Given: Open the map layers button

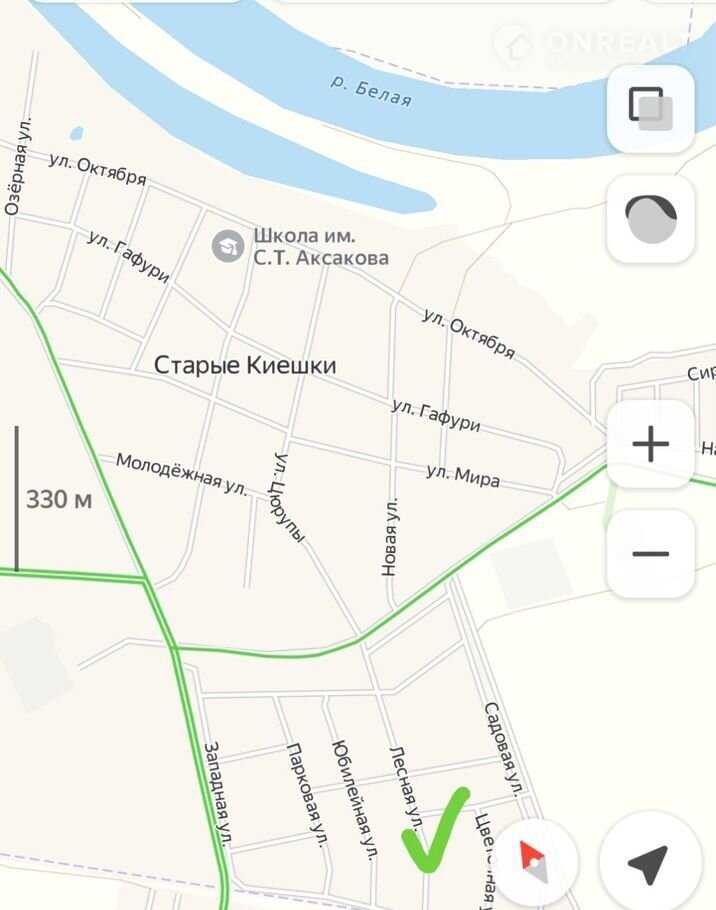Looking at the screenshot, I should click(x=650, y=108).
